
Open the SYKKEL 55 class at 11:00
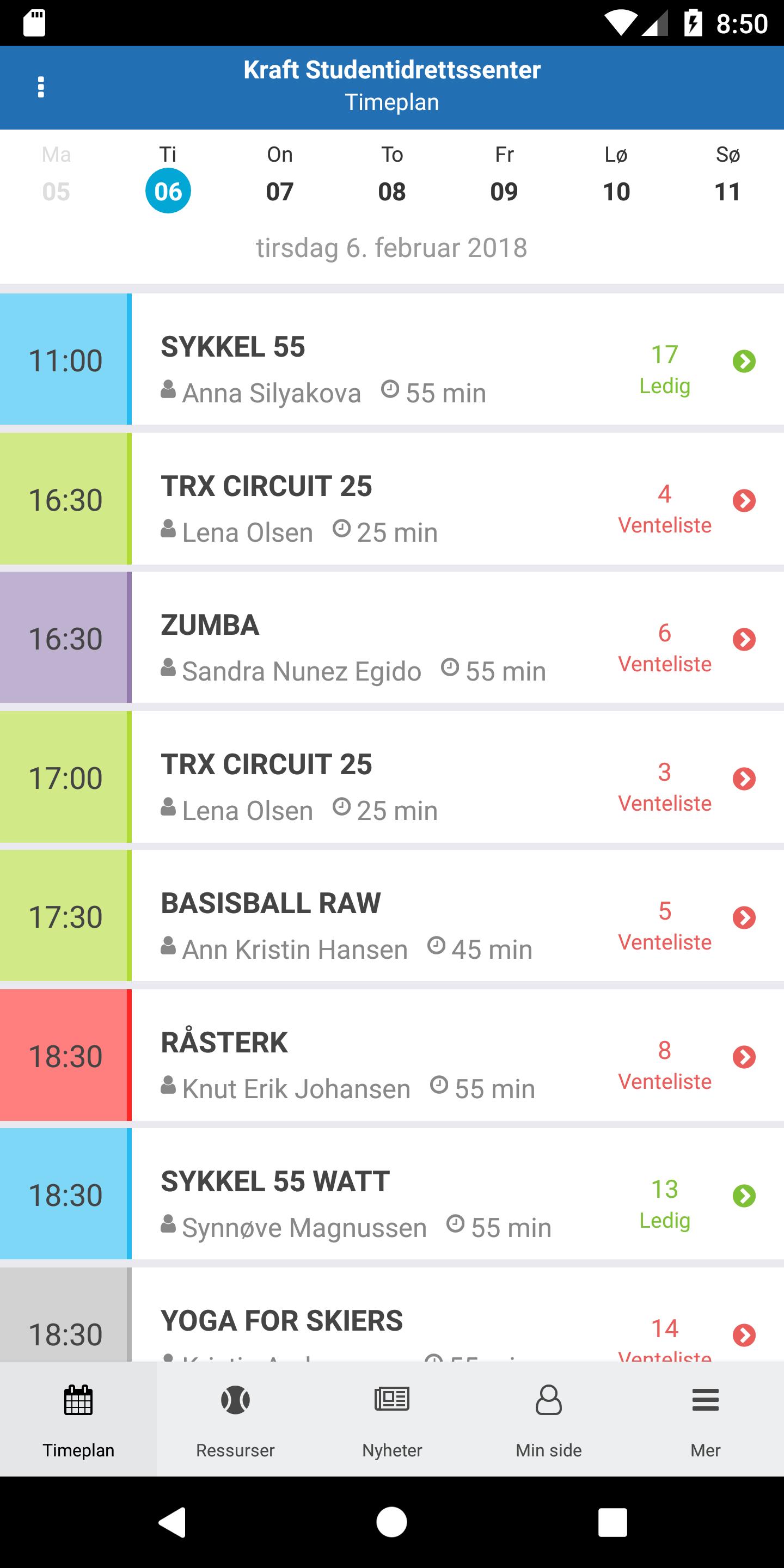(x=392, y=359)
